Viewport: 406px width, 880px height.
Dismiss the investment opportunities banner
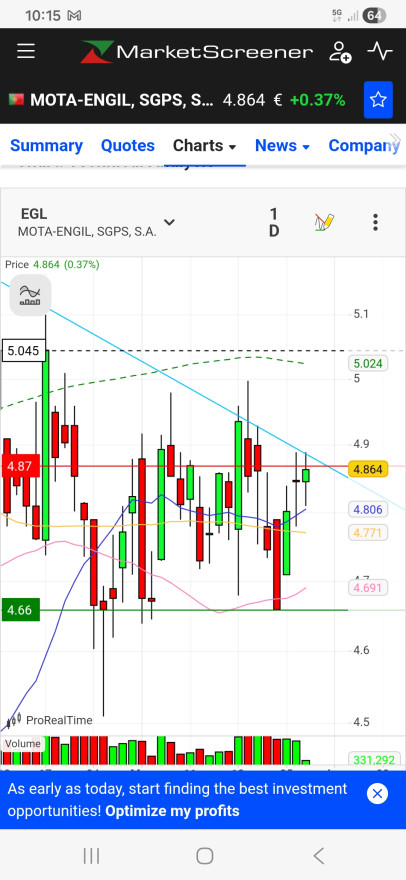coord(377,794)
